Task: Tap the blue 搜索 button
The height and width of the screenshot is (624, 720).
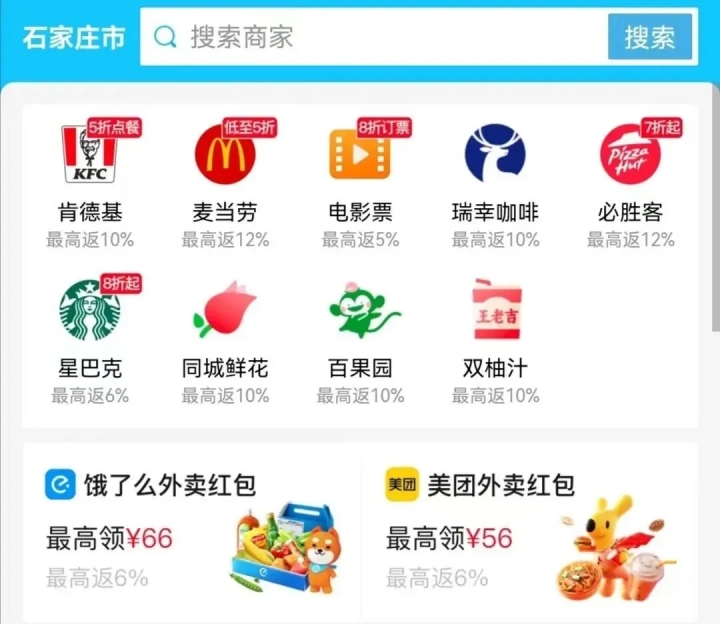Action: (650, 38)
